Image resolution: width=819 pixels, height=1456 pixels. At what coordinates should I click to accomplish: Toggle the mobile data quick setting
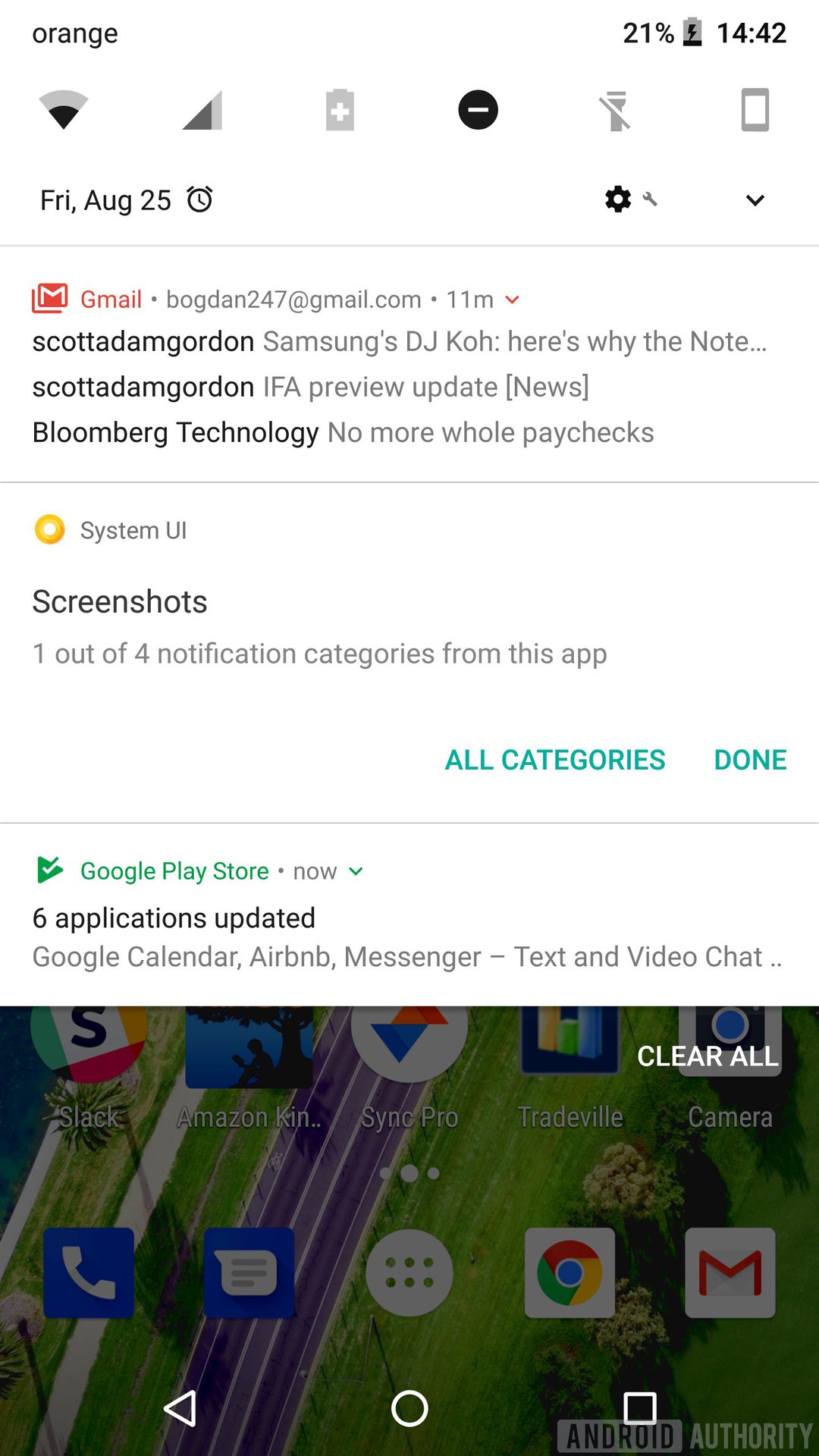coord(202,111)
